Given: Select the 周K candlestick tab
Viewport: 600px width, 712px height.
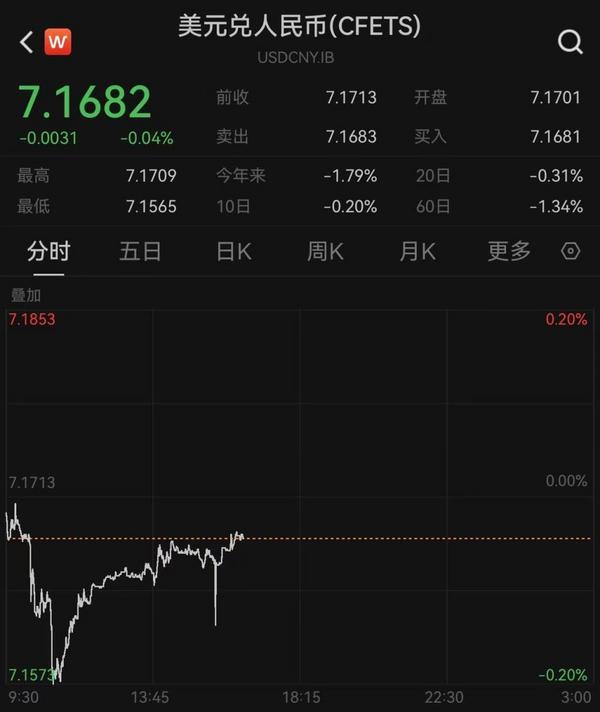Looking at the screenshot, I should click(x=325, y=251).
